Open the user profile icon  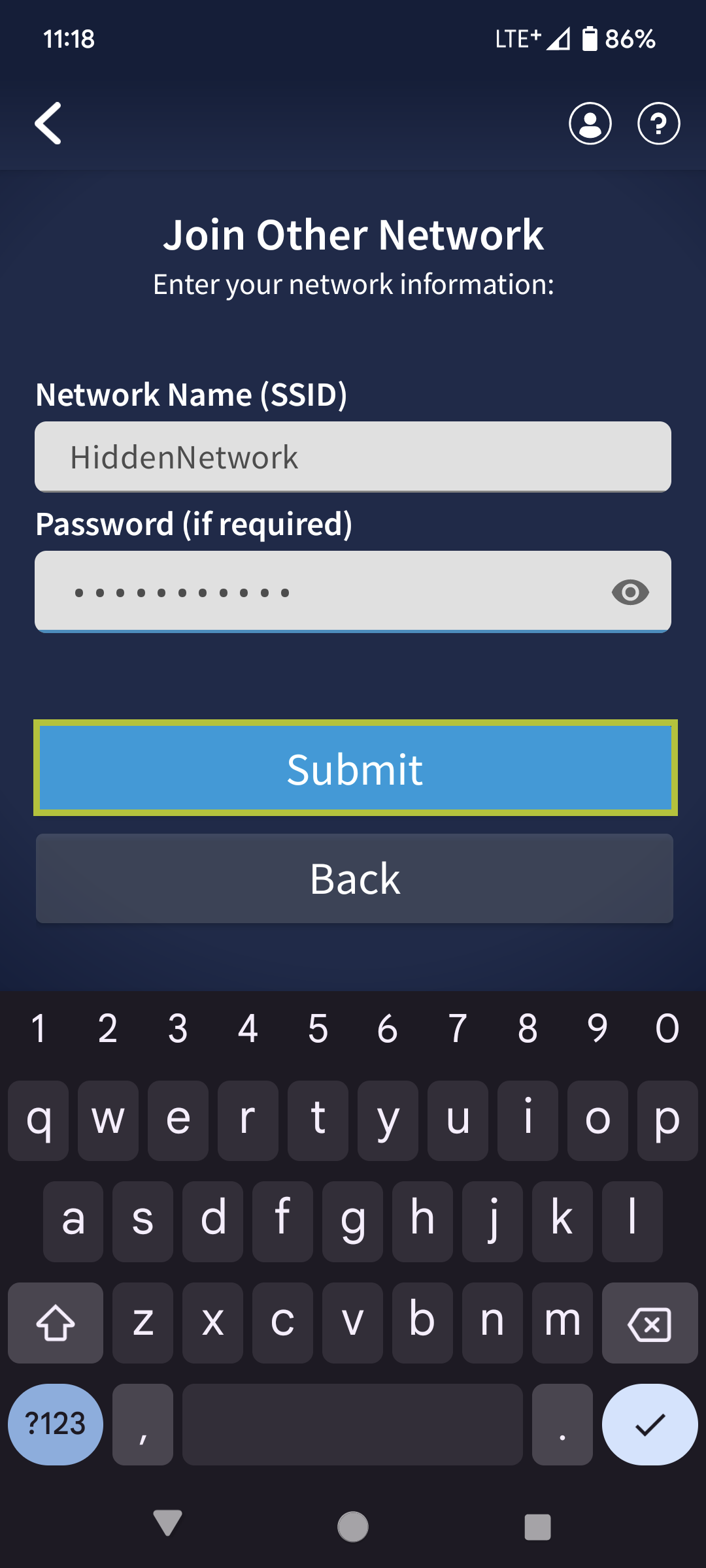point(589,123)
